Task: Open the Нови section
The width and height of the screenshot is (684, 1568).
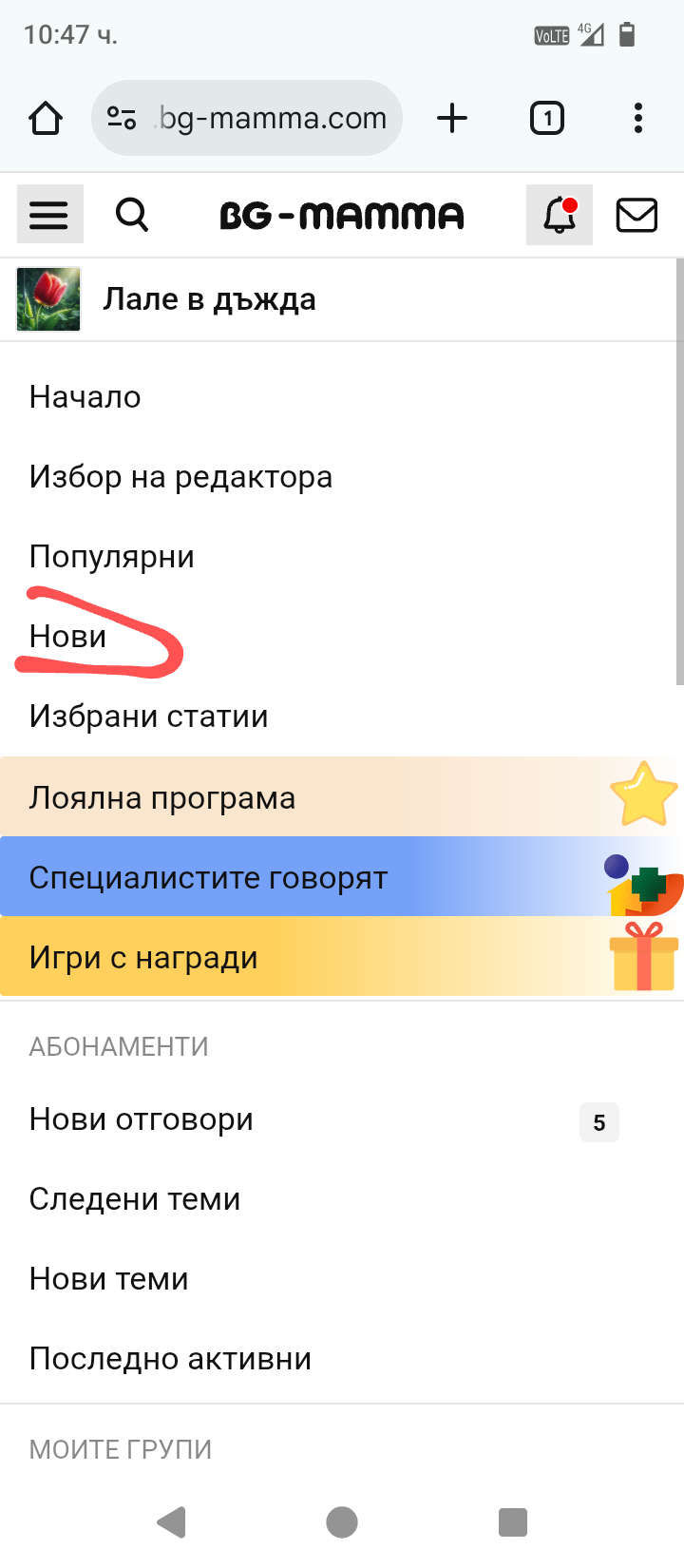Action: pyautogui.click(x=68, y=637)
